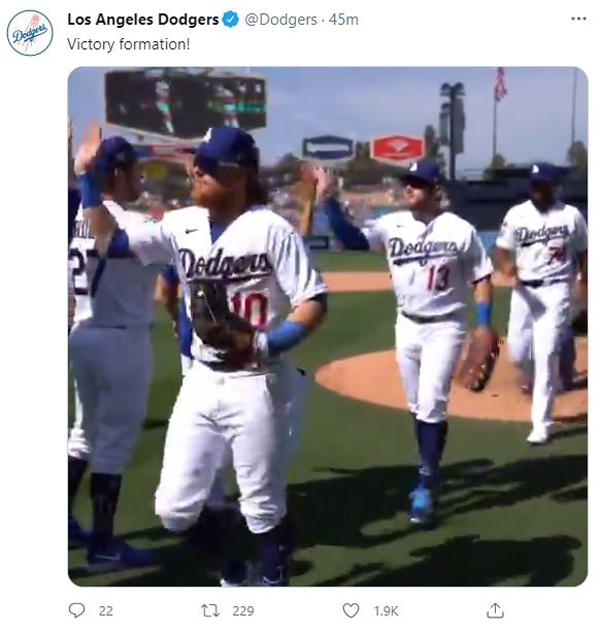Image resolution: width=600 pixels, height=631 pixels.
Task: Open the Dodgers profile picture
Action: [30, 33]
